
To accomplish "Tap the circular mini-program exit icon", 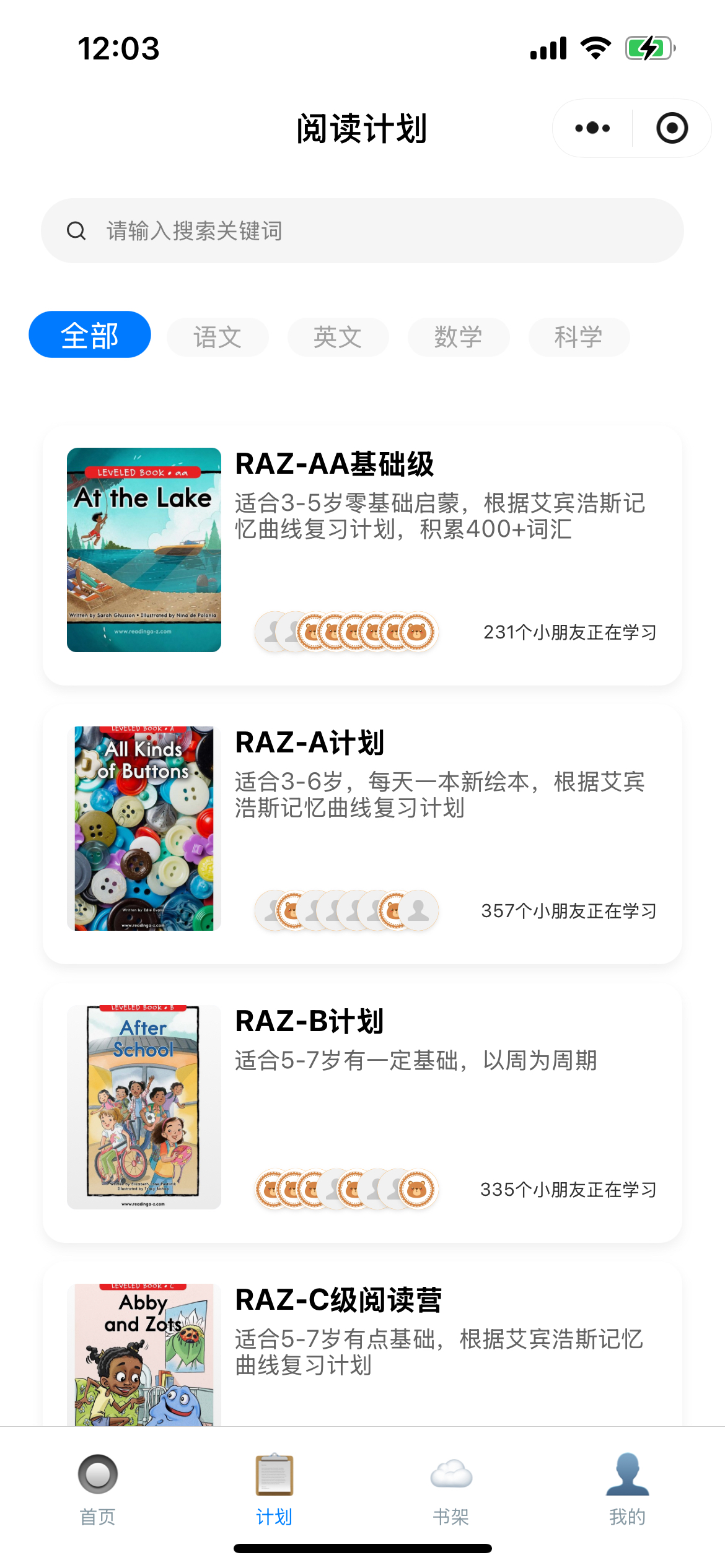I will click(x=671, y=128).
